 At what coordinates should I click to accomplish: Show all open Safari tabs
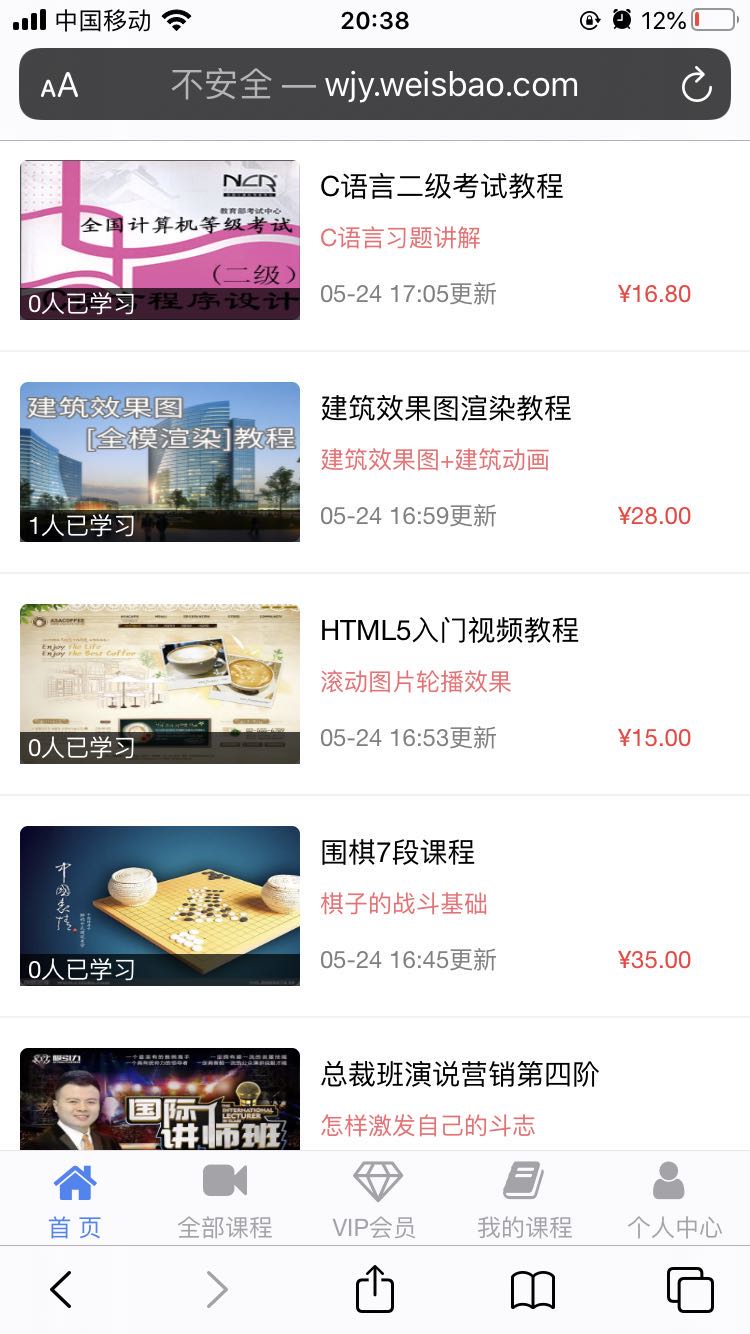[689, 1290]
